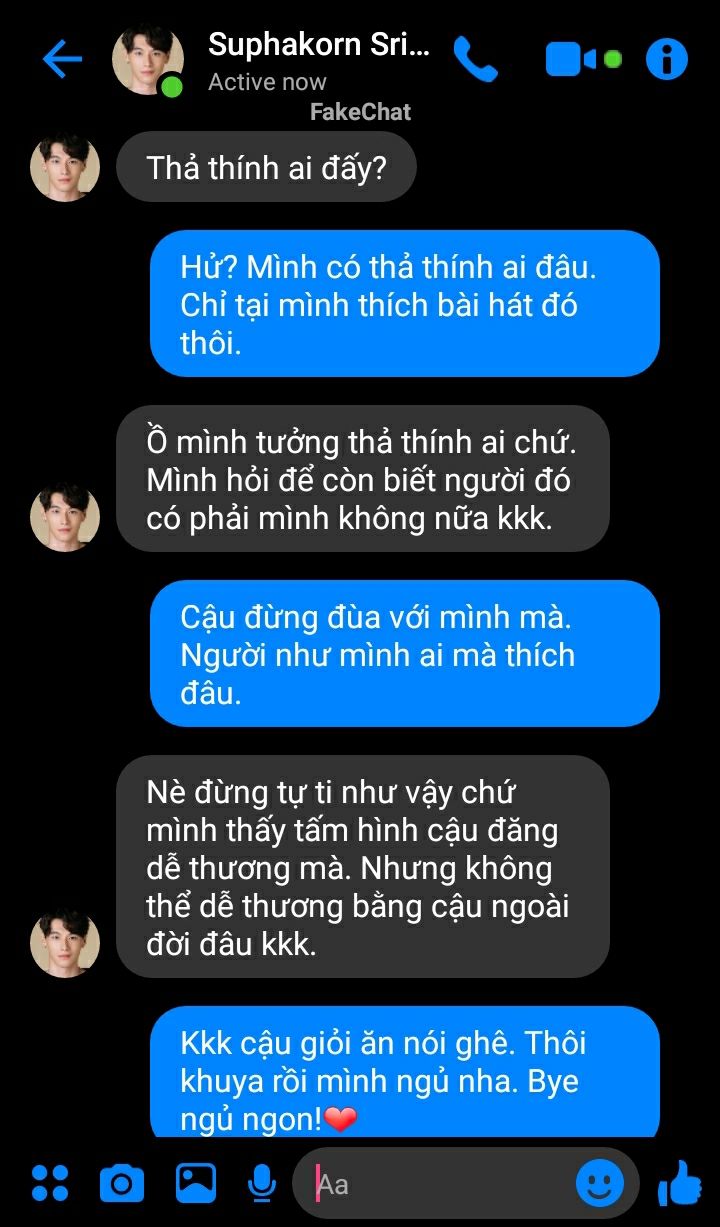Open Suphakorn Sri... contact header
This screenshot has height=1227, width=720.
[318, 60]
